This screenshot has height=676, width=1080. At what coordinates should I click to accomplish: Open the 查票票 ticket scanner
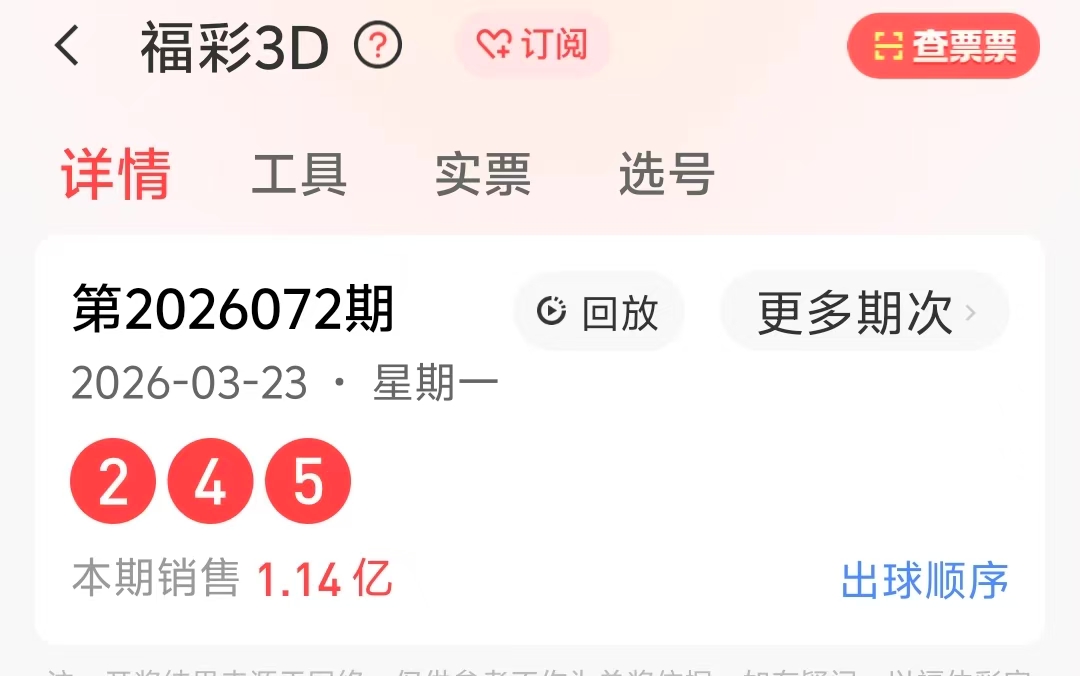tap(944, 46)
